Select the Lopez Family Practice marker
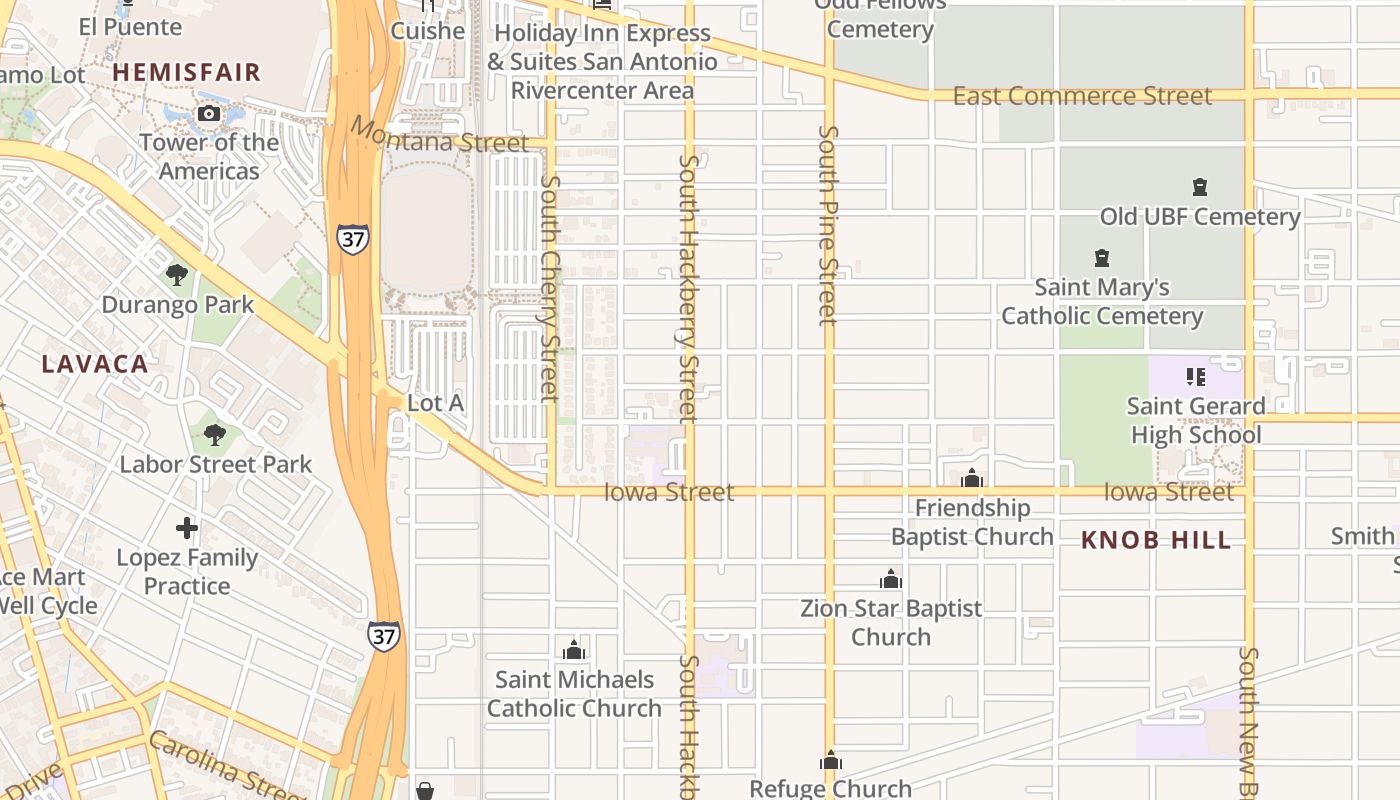This screenshot has height=800, width=1400. (187, 528)
